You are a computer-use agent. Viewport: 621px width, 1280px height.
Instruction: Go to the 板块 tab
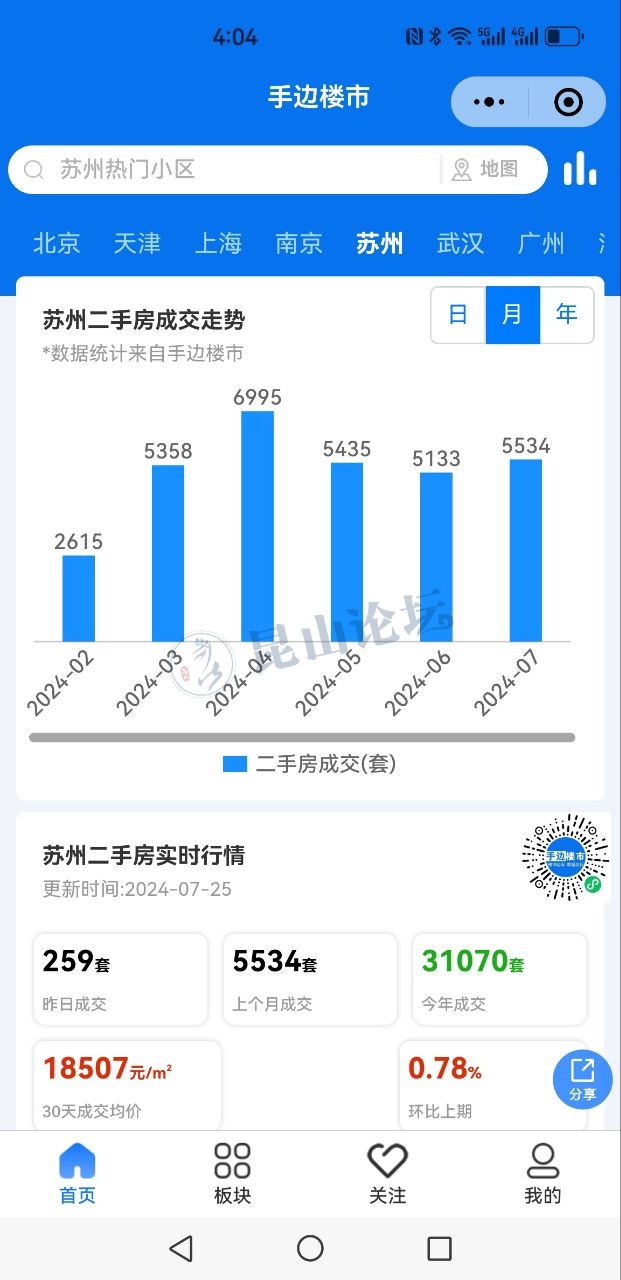point(232,1174)
